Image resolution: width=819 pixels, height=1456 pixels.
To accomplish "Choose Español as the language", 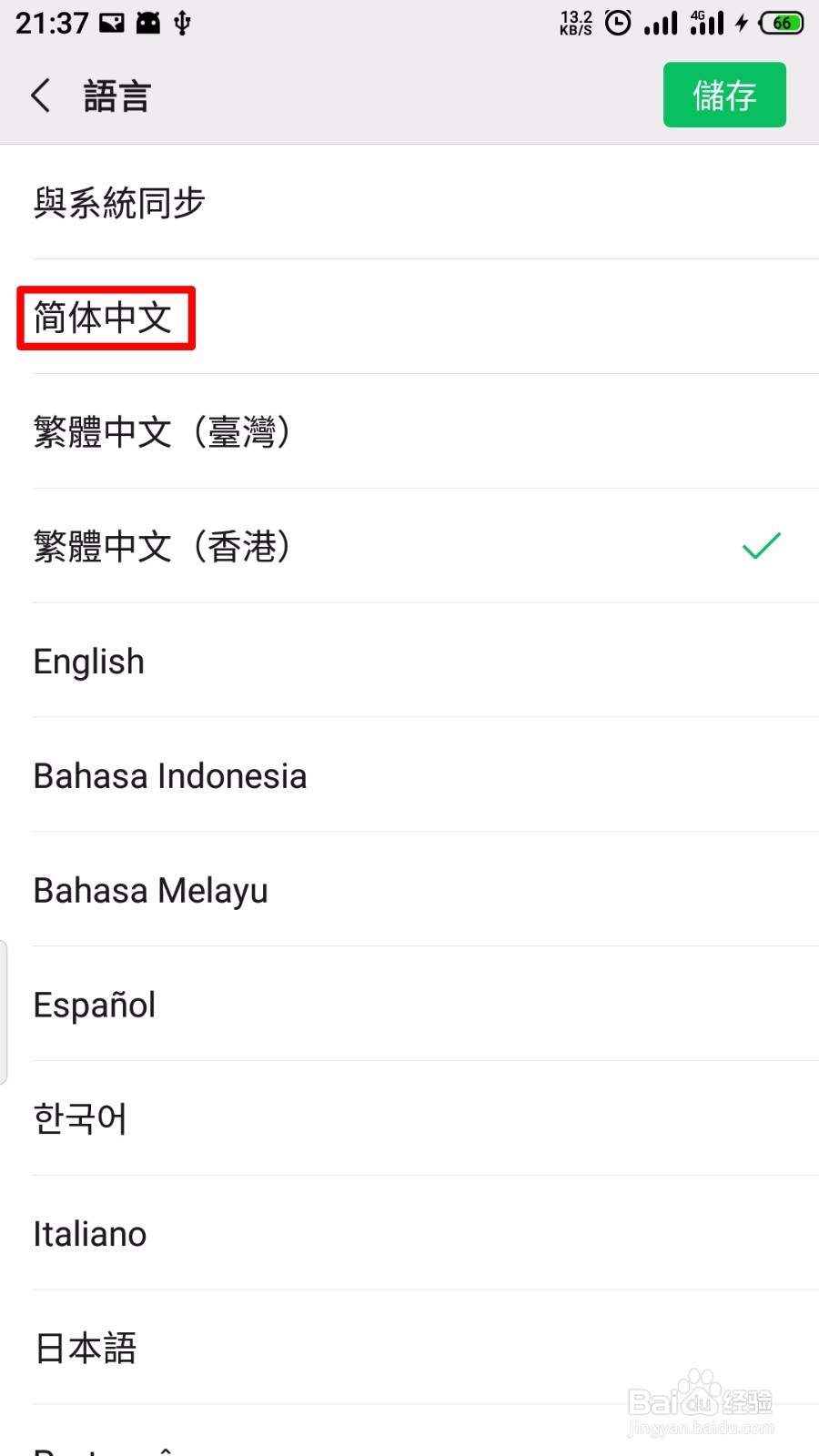I will (93, 1004).
